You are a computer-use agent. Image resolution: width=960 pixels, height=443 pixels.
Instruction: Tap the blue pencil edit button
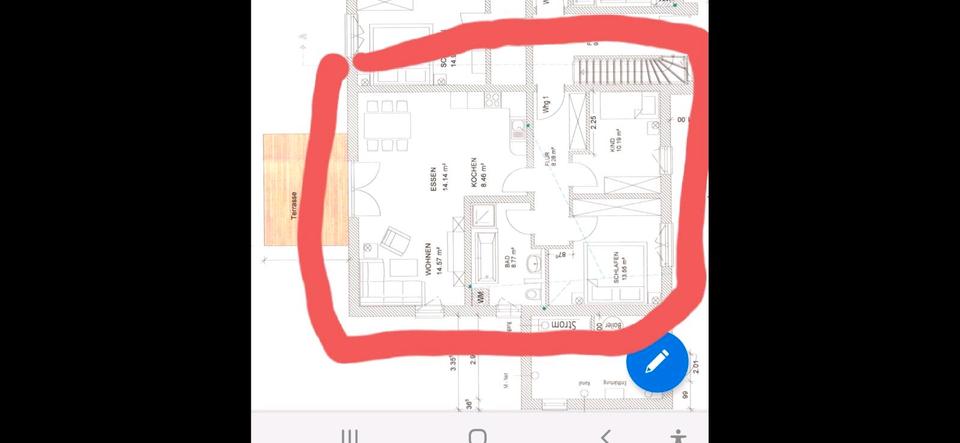coord(656,361)
